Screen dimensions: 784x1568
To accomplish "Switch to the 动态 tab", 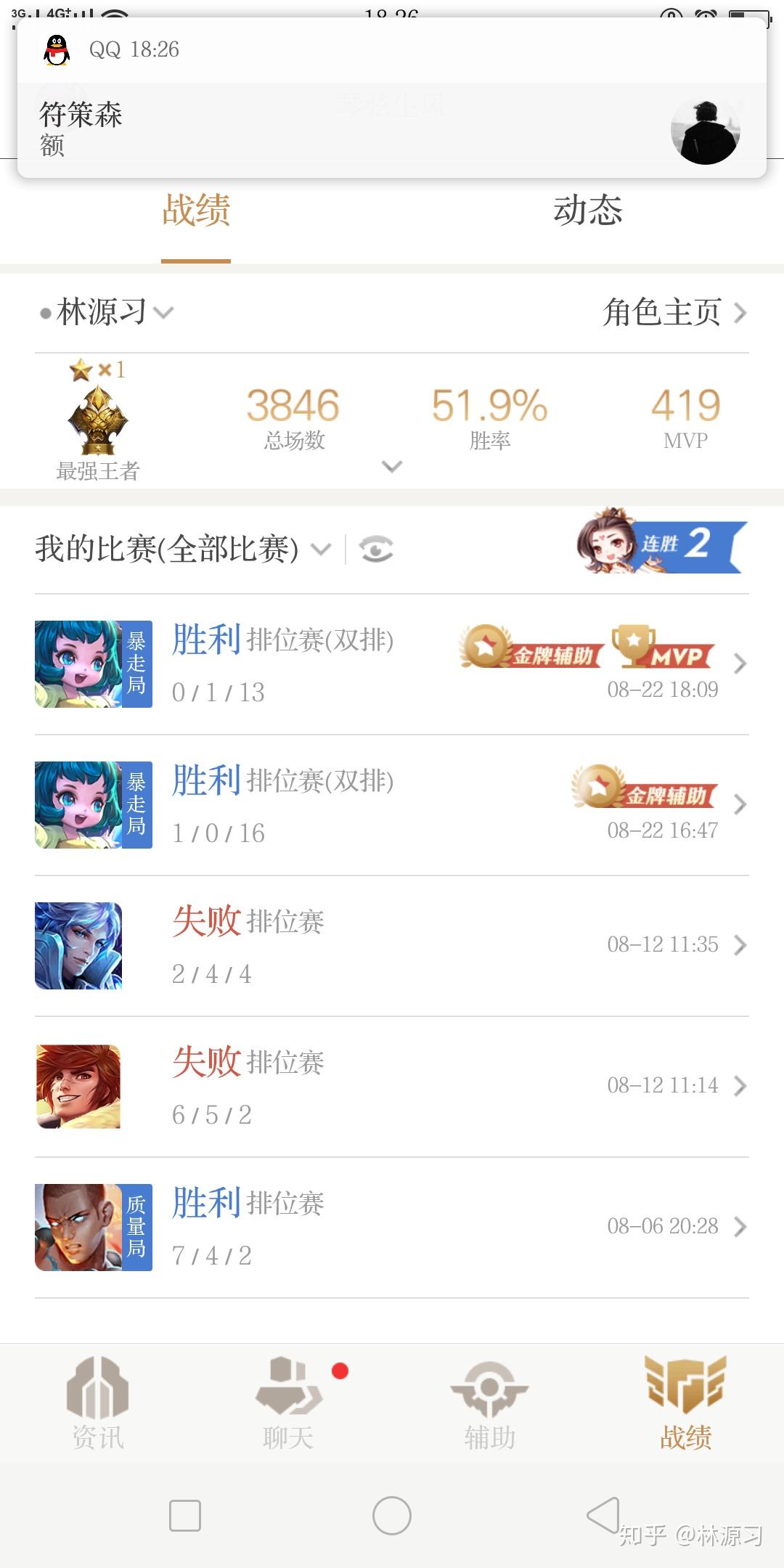I will 588,211.
